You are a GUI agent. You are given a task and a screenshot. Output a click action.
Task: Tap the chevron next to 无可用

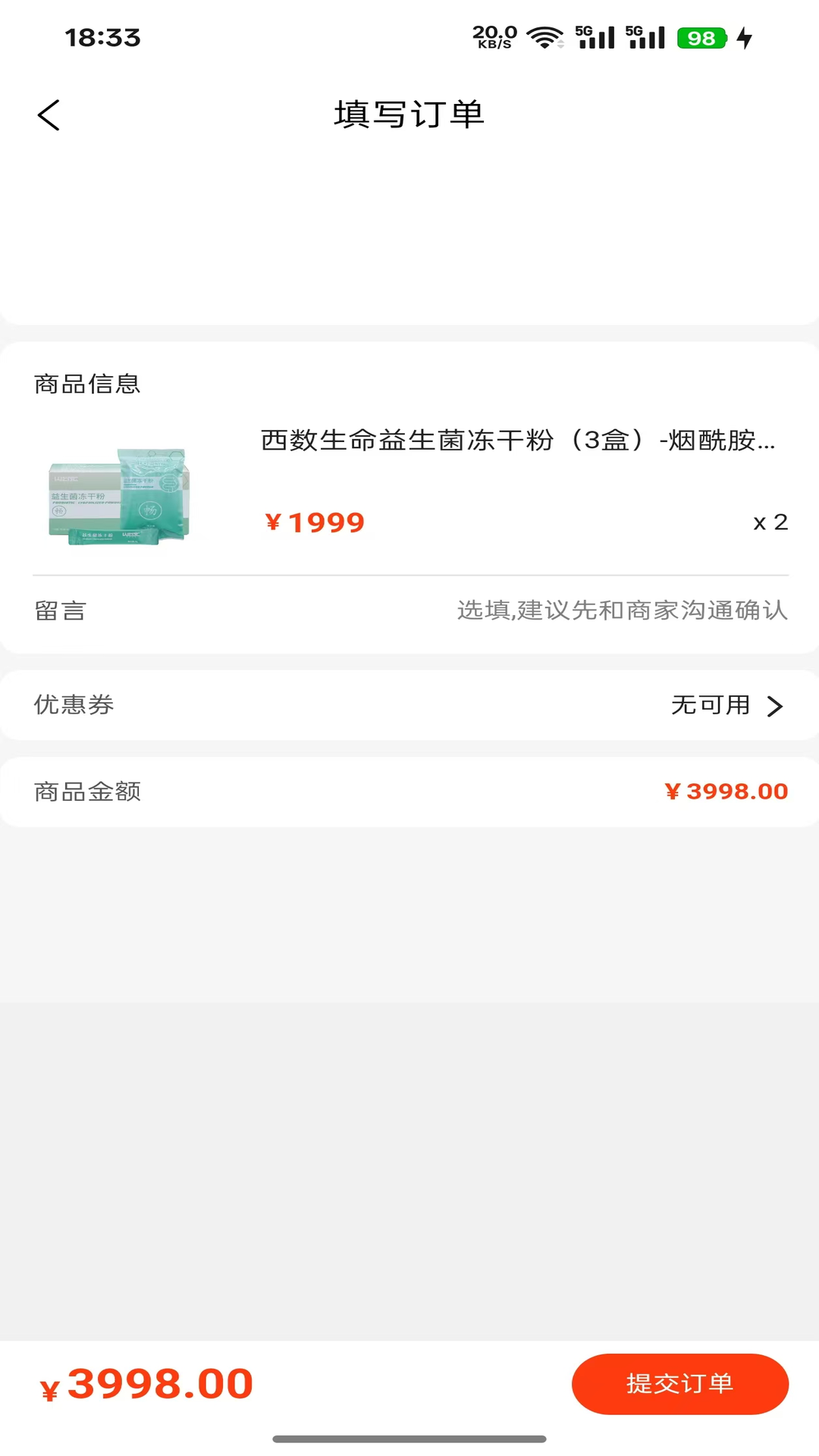(776, 705)
